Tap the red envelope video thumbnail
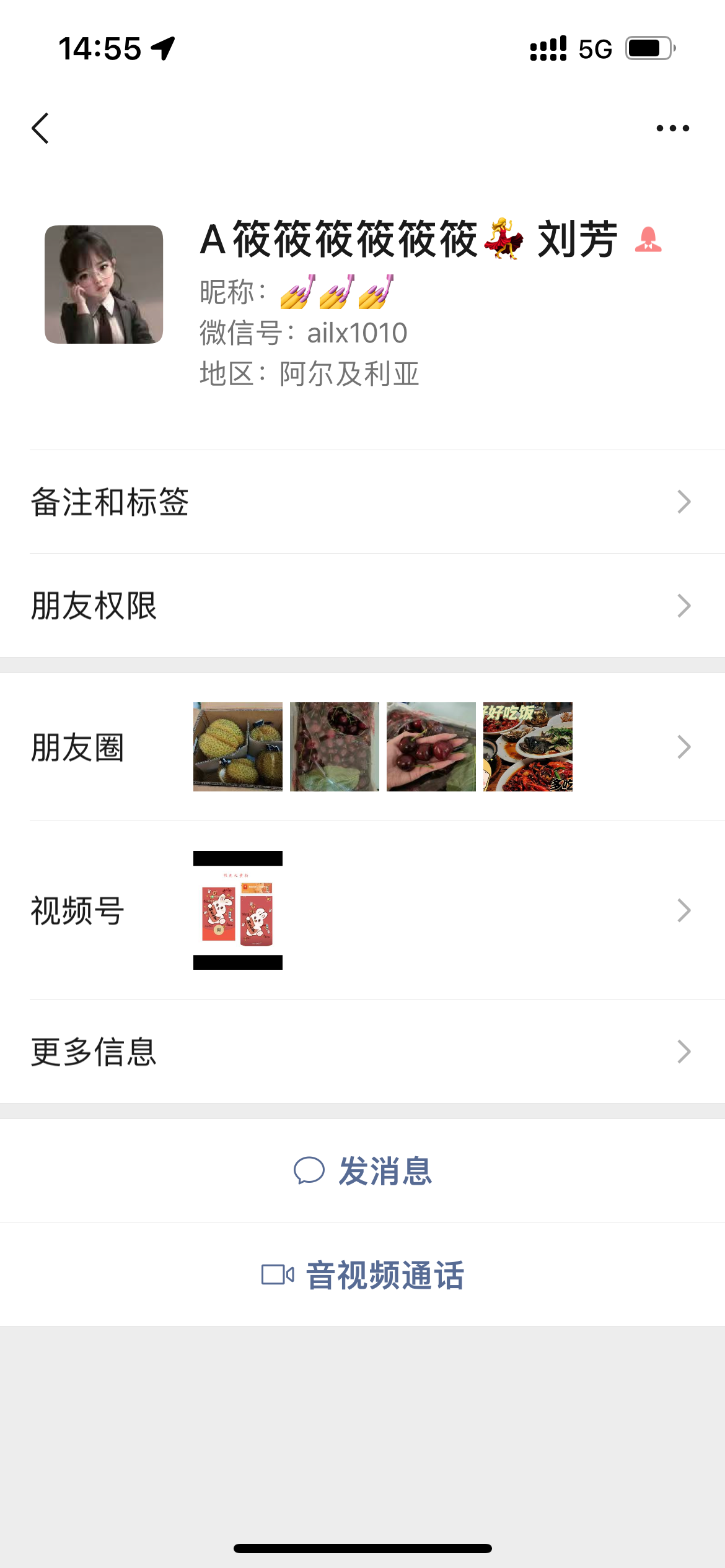Image resolution: width=725 pixels, height=1568 pixels. pyautogui.click(x=237, y=910)
